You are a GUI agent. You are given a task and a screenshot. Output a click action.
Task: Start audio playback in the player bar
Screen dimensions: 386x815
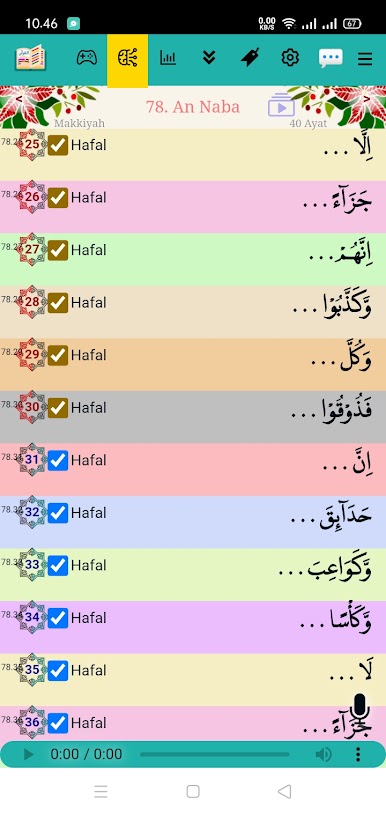pyautogui.click(x=29, y=754)
